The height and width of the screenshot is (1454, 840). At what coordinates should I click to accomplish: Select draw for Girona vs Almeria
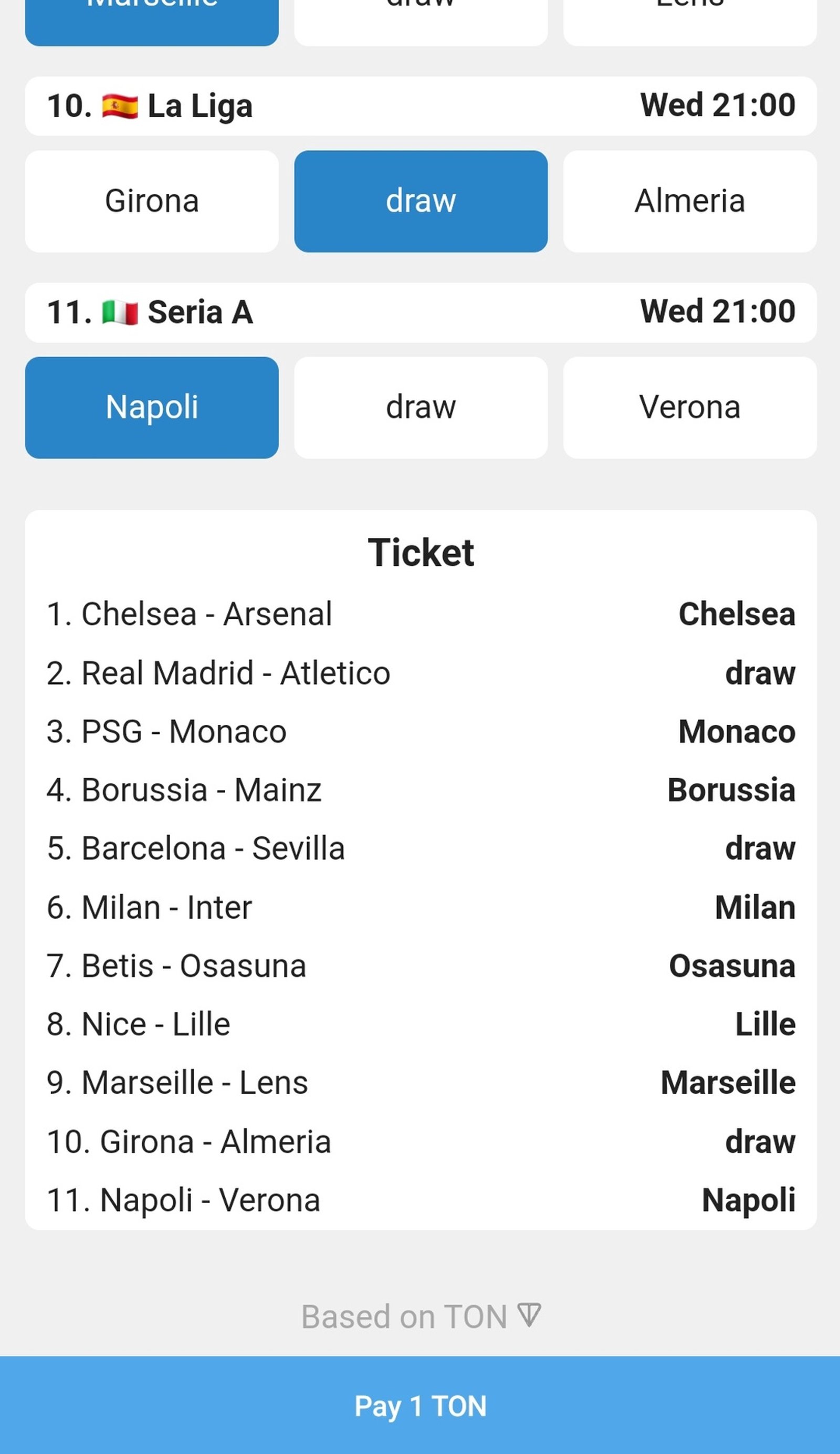click(421, 201)
